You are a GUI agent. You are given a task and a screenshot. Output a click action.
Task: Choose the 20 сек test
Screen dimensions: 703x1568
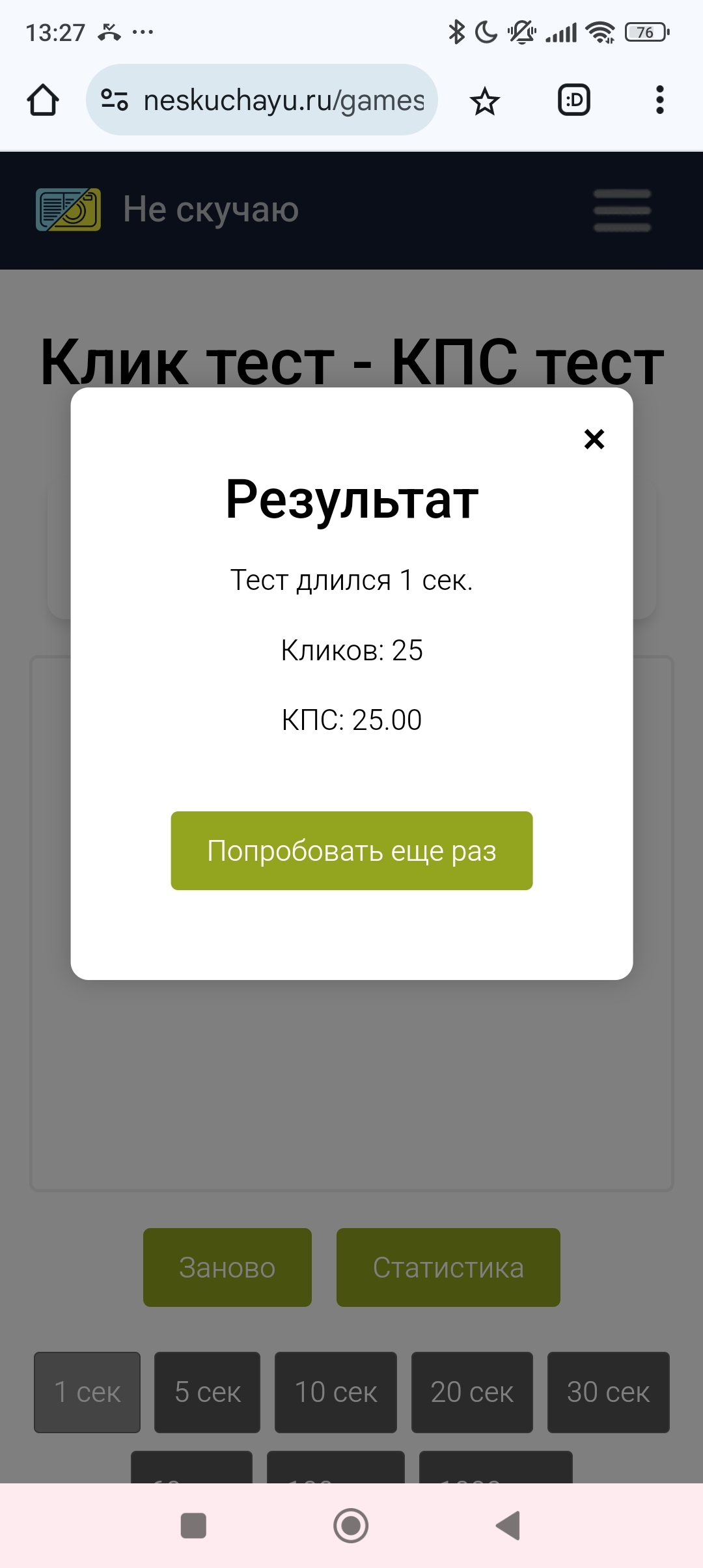pyautogui.click(x=472, y=1392)
